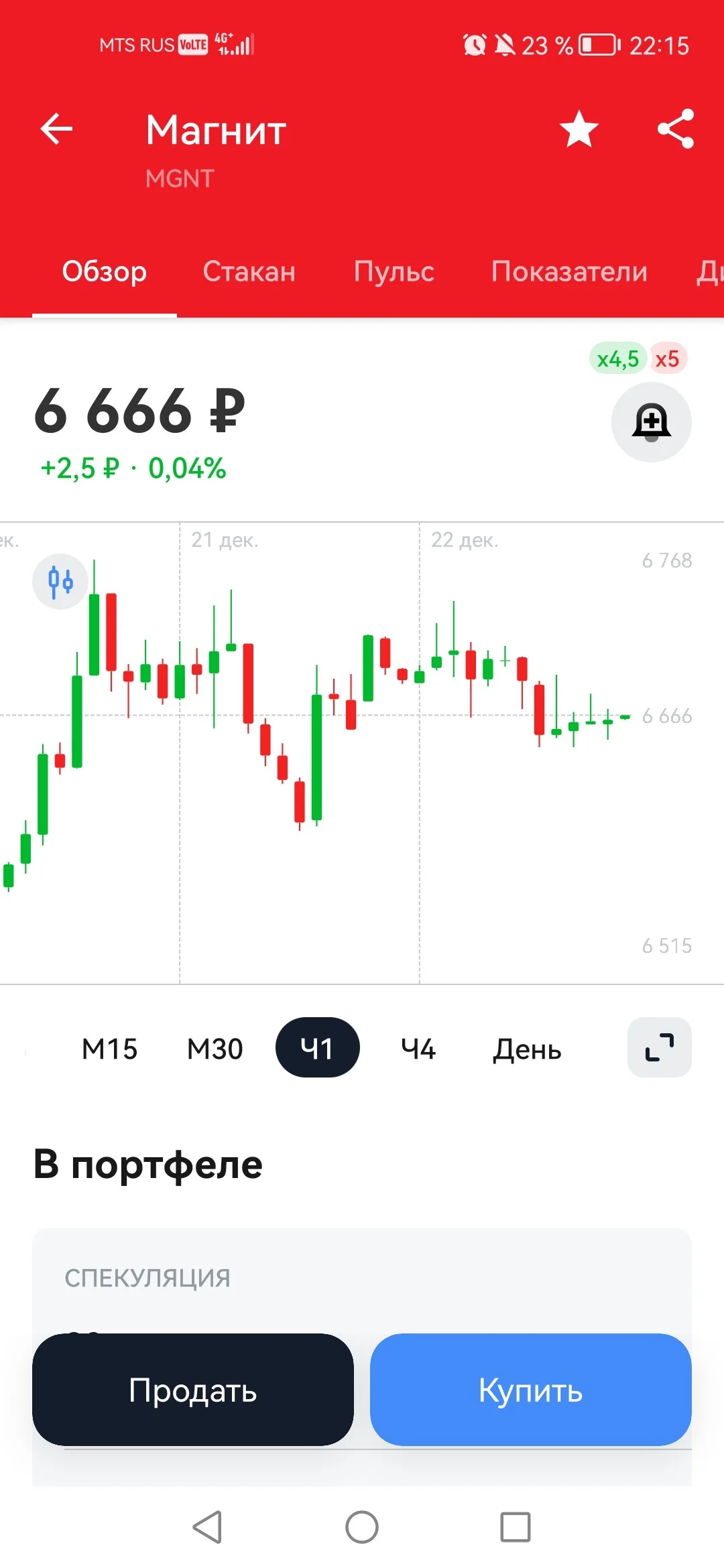Image resolution: width=724 pixels, height=1568 pixels.
Task: Switch the chart to Ч4 interval
Action: (418, 1049)
